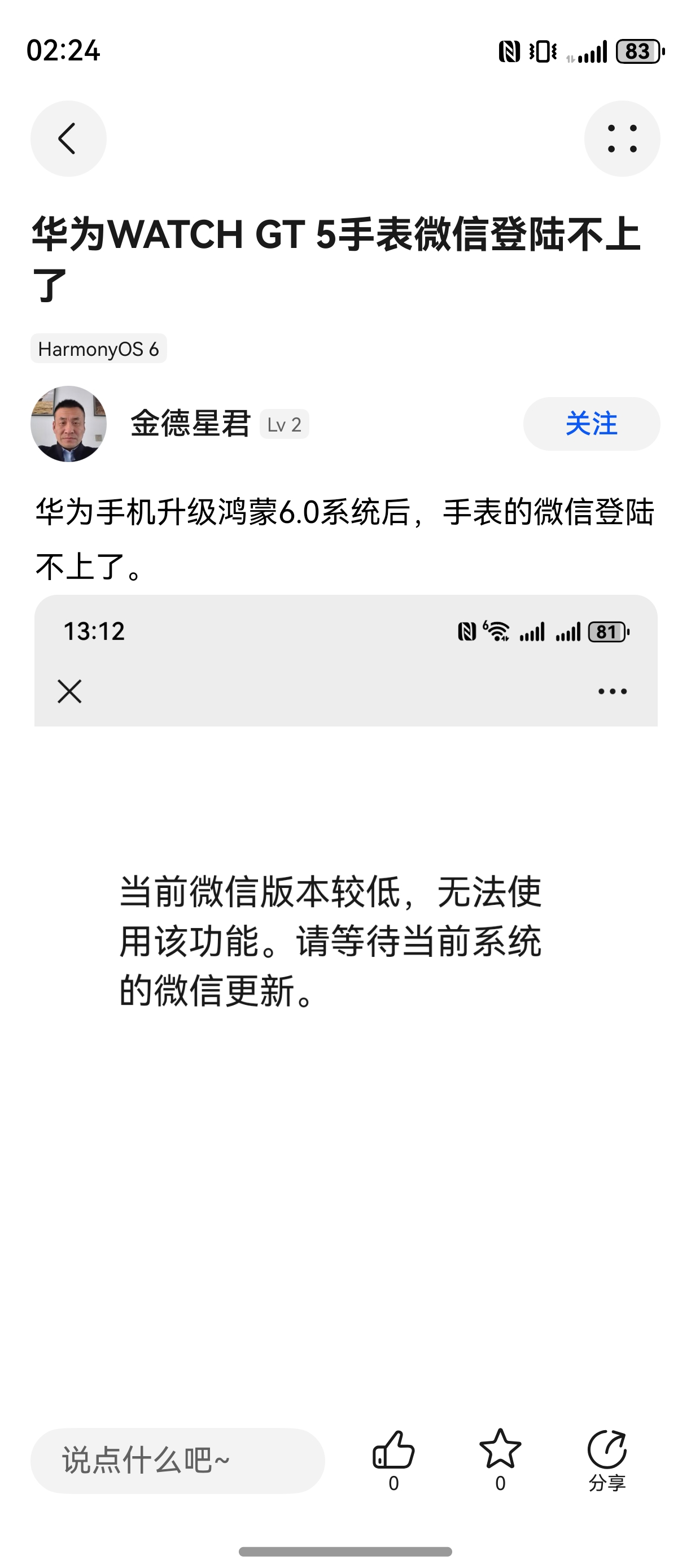
Task: Tap the author's profile avatar
Action: click(69, 425)
